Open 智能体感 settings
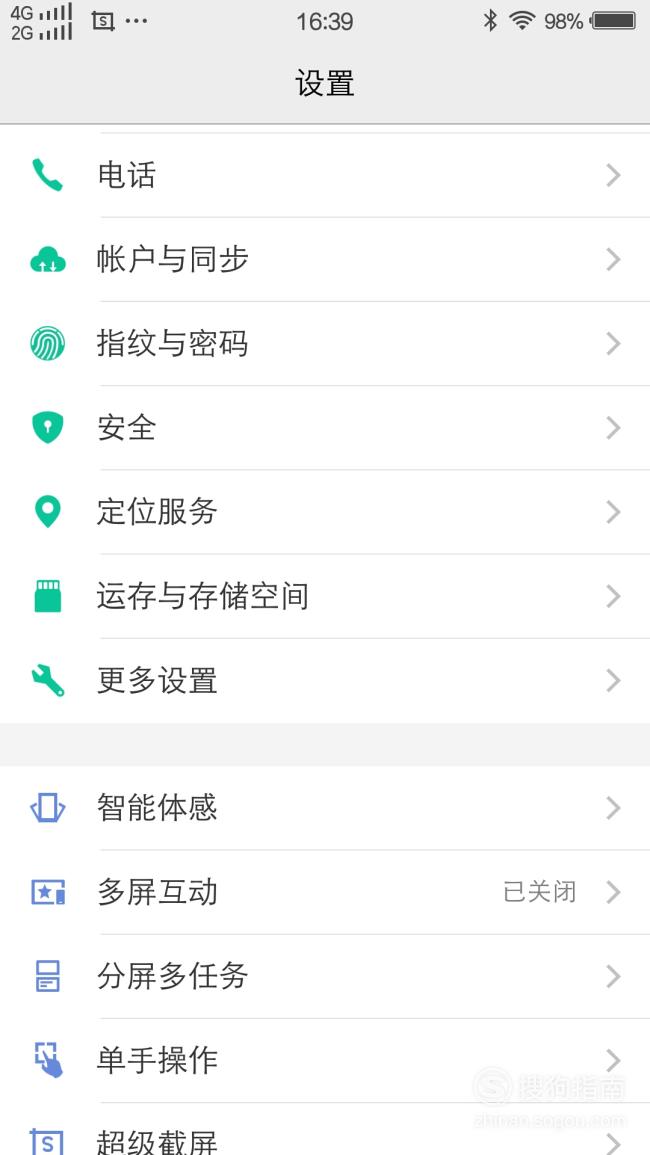This screenshot has height=1155, width=650. (325, 808)
